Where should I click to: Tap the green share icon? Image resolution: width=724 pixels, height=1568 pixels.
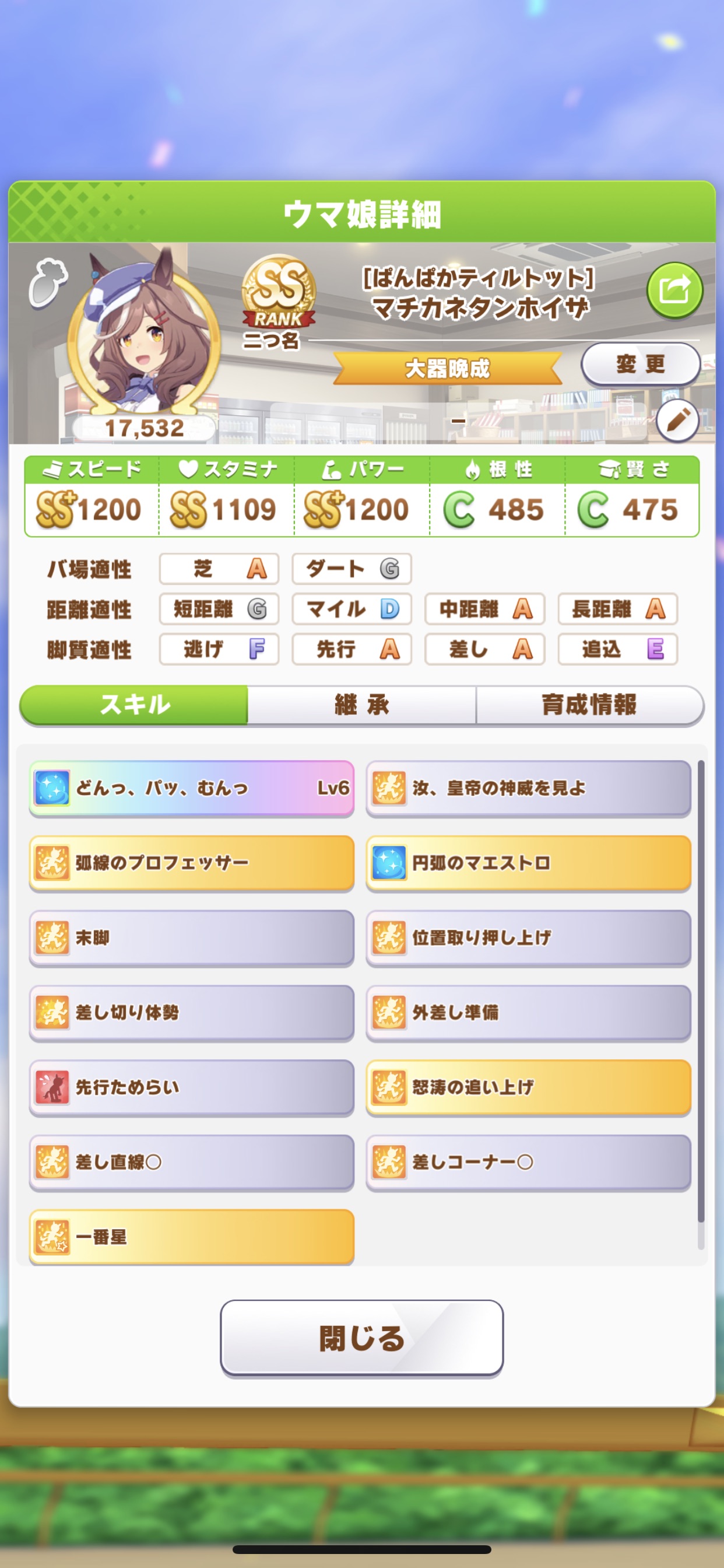[673, 290]
